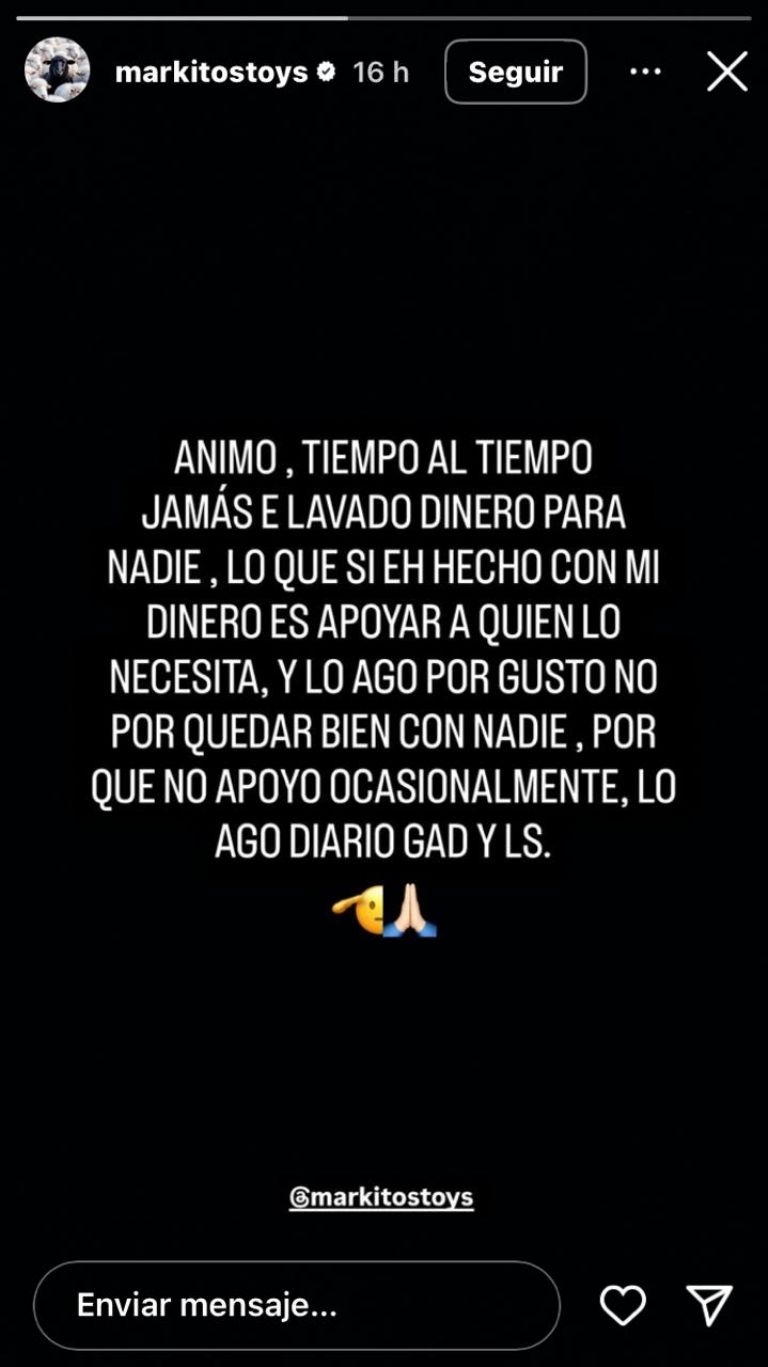Click the verified badge beside markitostoys
Image resolution: width=768 pixels, height=1367 pixels.
point(325,71)
